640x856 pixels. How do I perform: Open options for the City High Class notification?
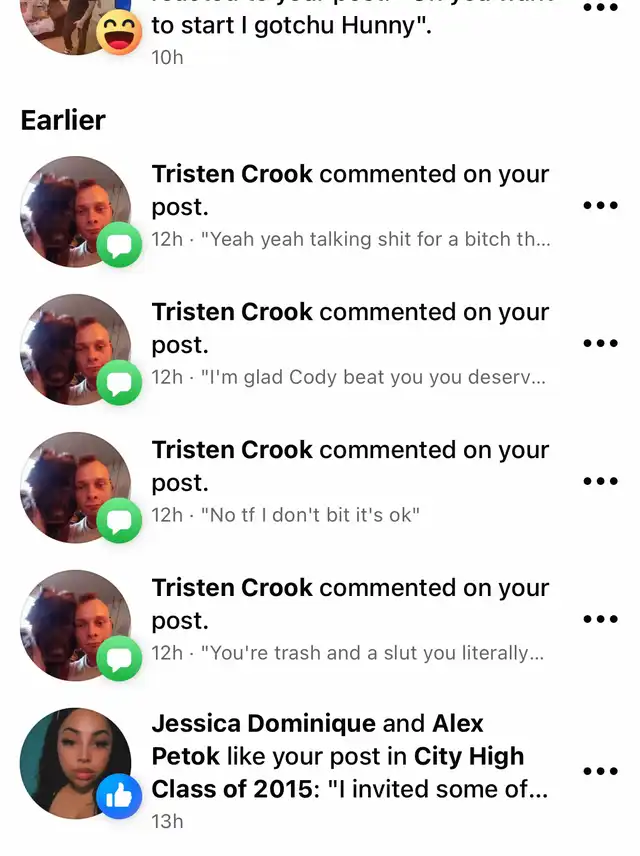(600, 772)
